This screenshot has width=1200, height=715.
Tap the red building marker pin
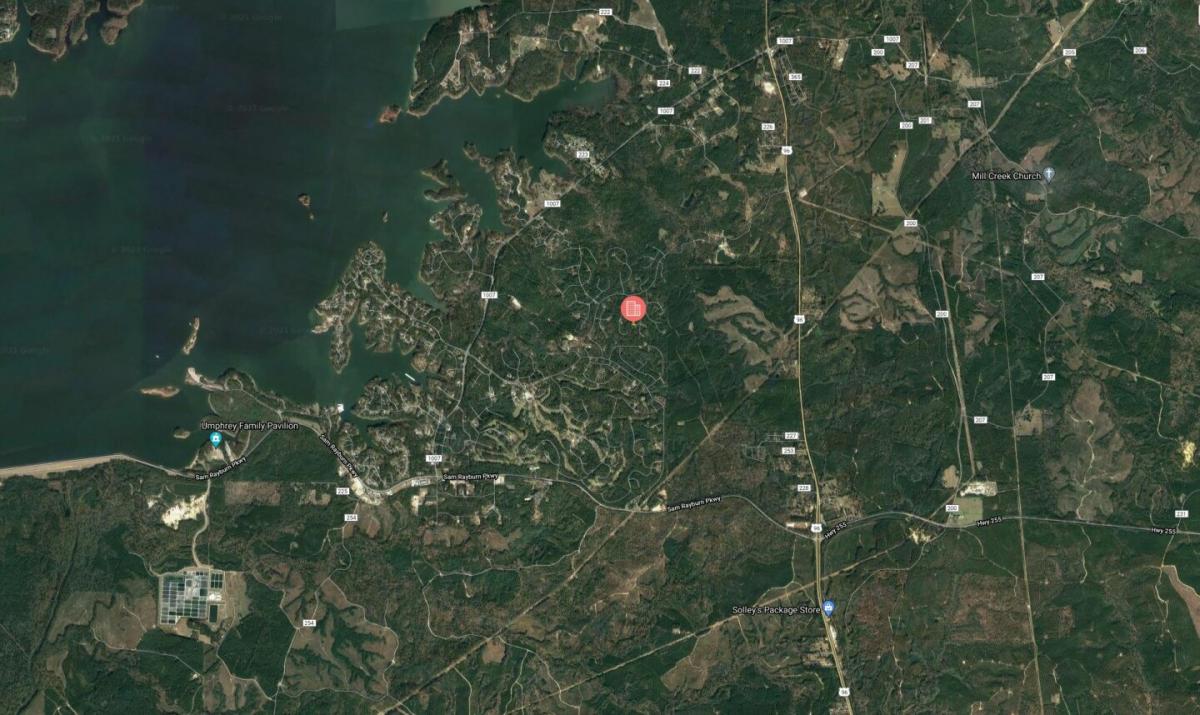coord(633,309)
